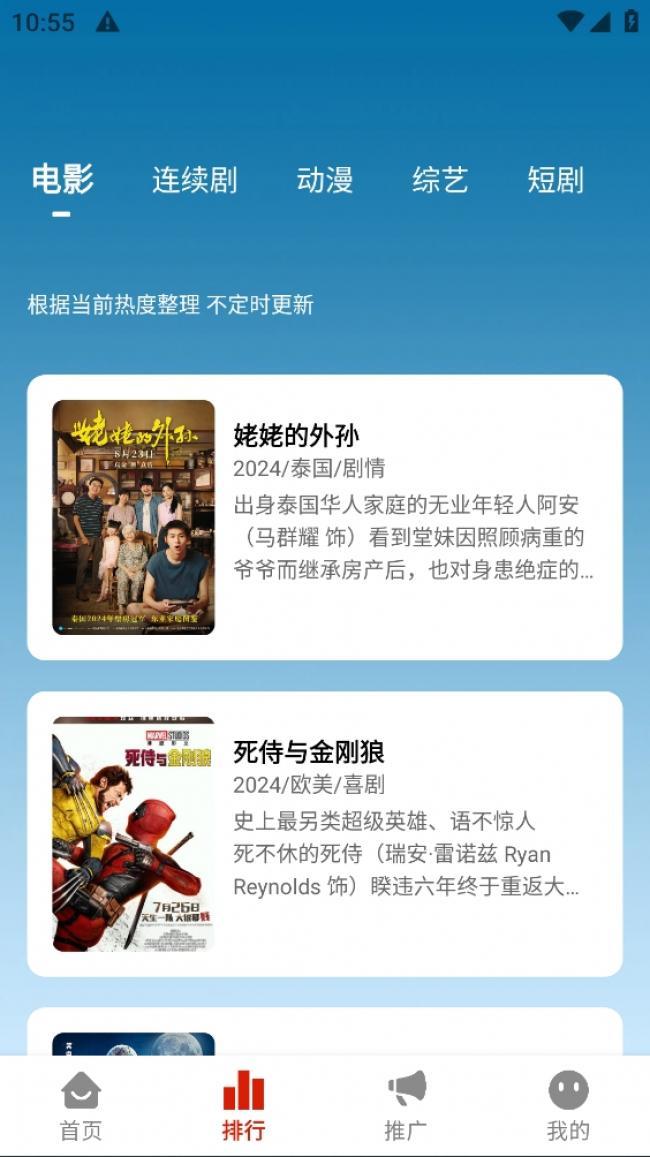Tap the 排行 bottom tab
The width and height of the screenshot is (650, 1157).
(243, 1105)
